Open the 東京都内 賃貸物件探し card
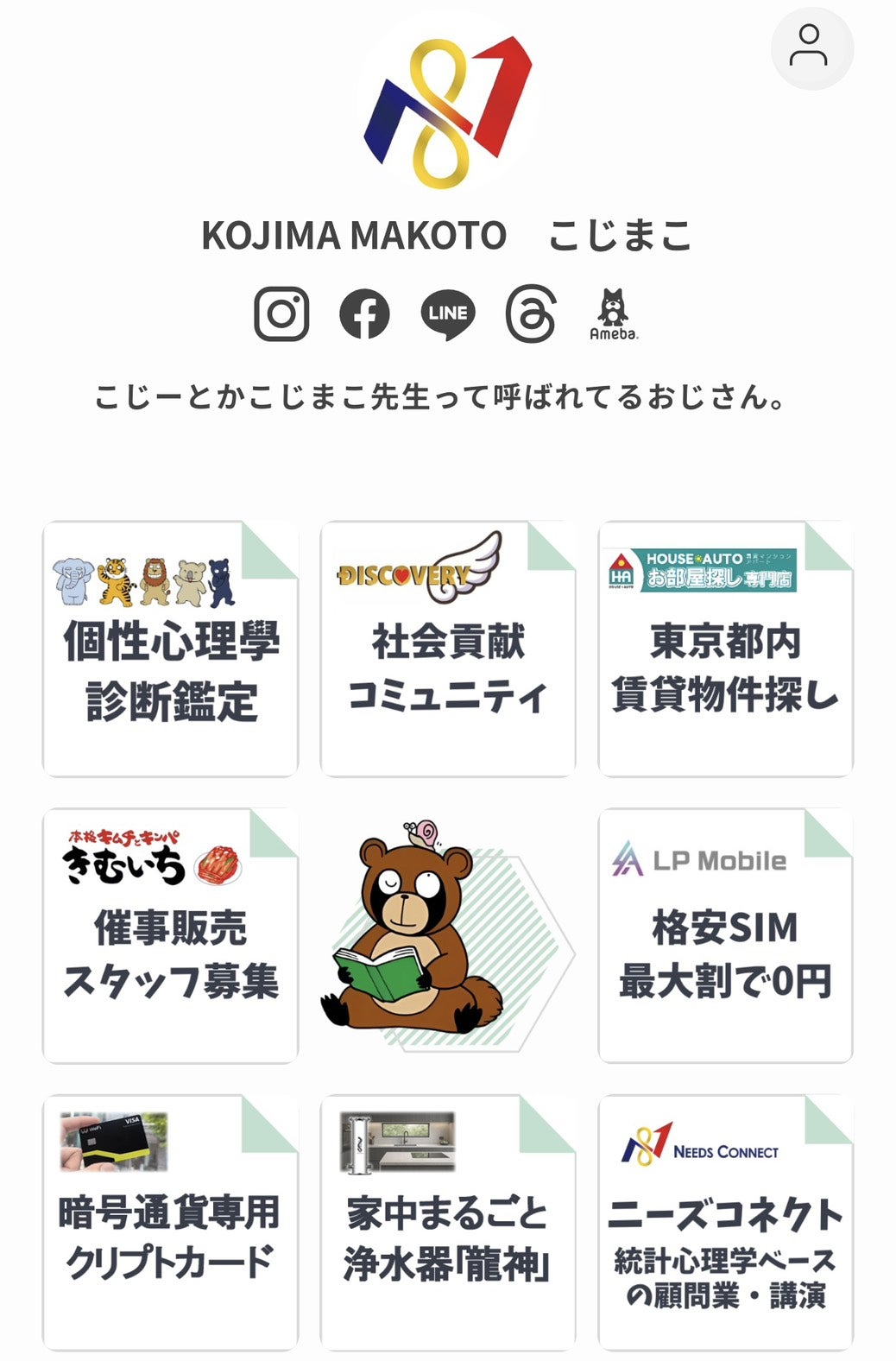Image resolution: width=896 pixels, height=1361 pixels. tap(725, 649)
